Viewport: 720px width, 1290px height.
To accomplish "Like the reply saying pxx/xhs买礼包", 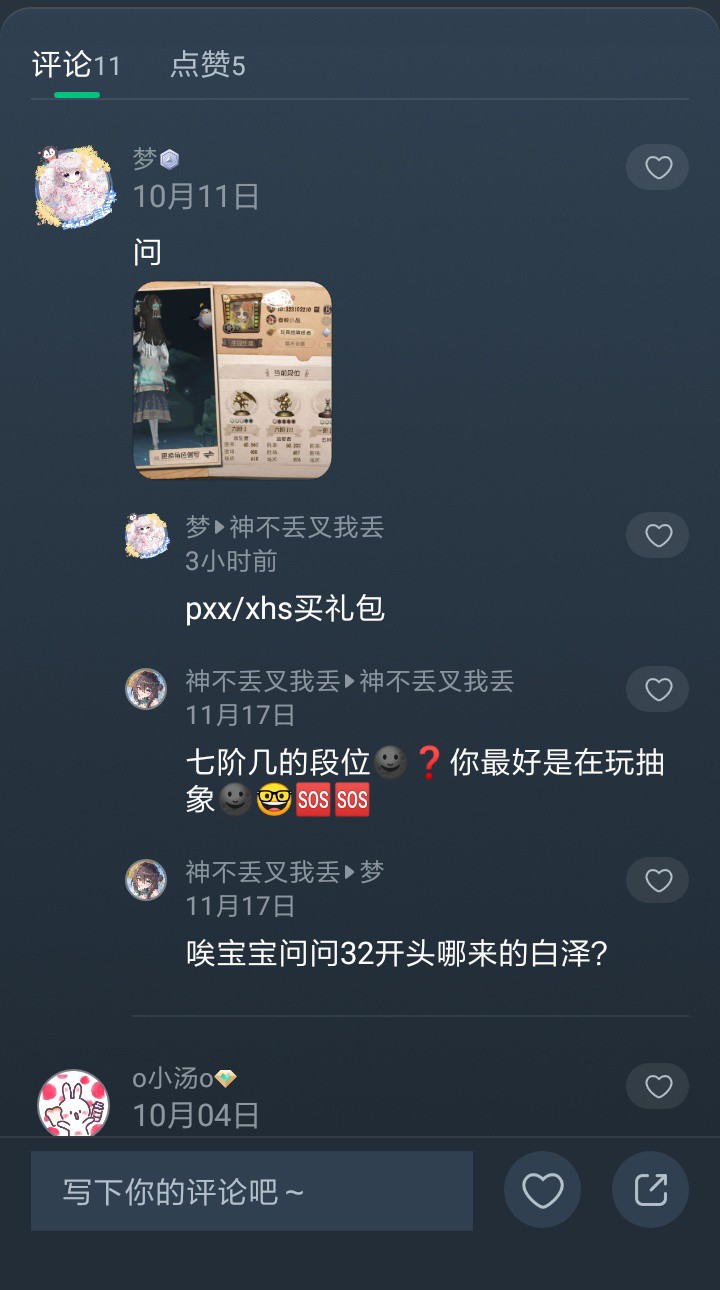I will click(x=657, y=536).
